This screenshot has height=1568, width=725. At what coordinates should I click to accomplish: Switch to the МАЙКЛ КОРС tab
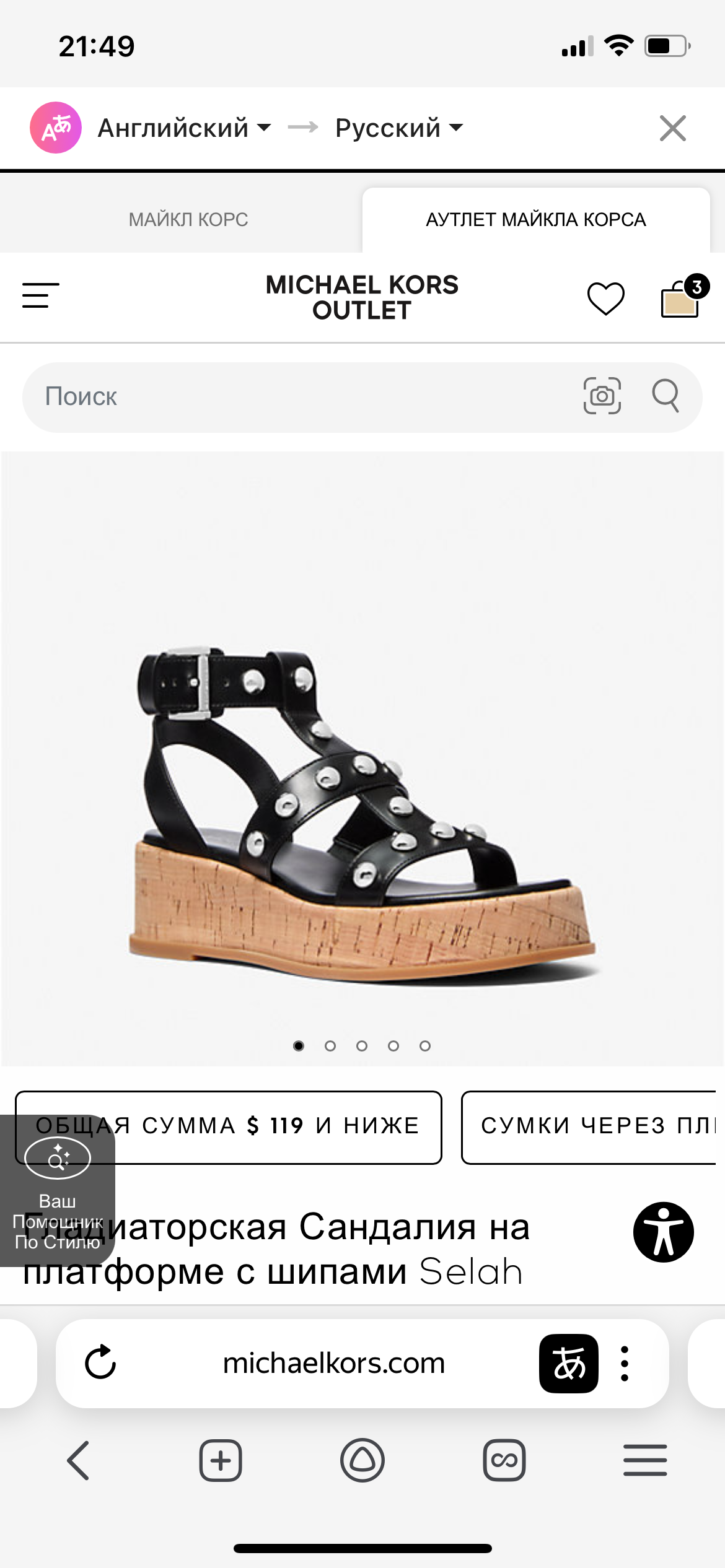coord(188,219)
